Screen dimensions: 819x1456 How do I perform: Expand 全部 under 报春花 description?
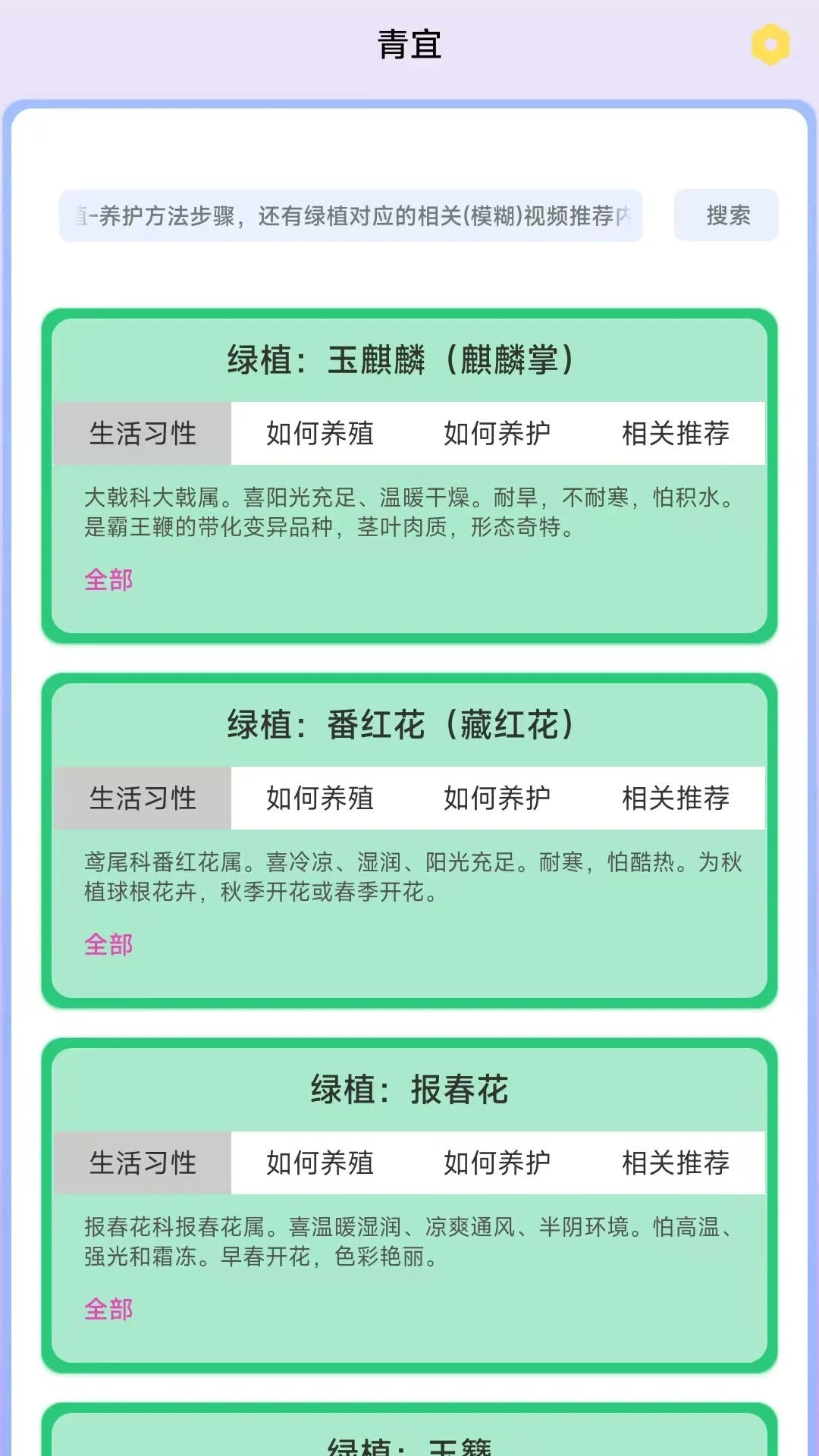108,1310
